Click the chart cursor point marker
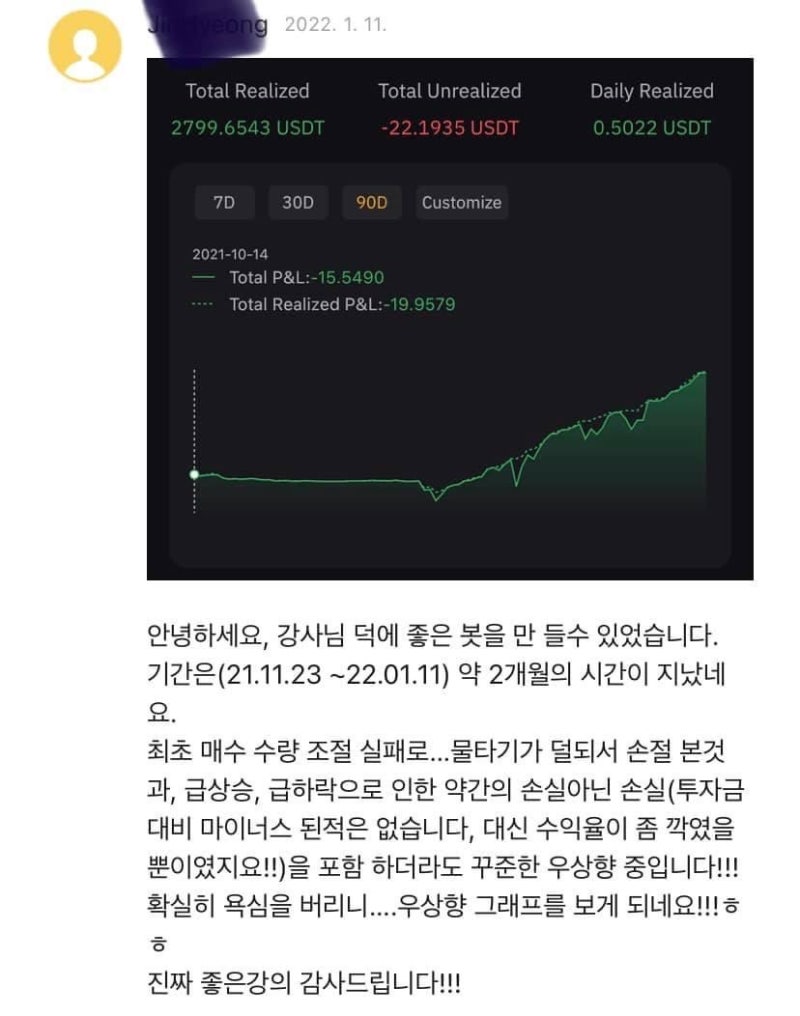Screen dimensions: 800x1016 tap(194, 472)
